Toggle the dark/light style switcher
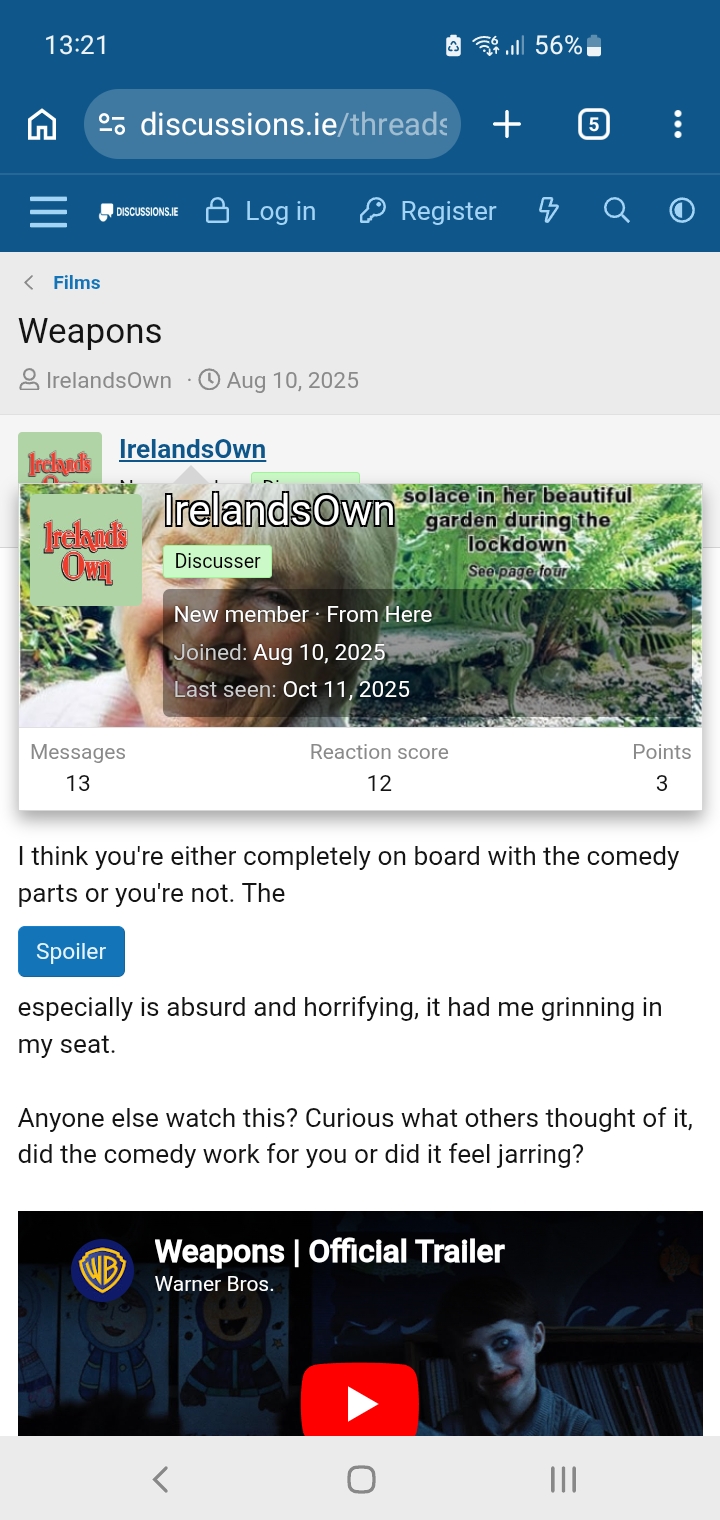This screenshot has width=720, height=1520. tap(682, 211)
